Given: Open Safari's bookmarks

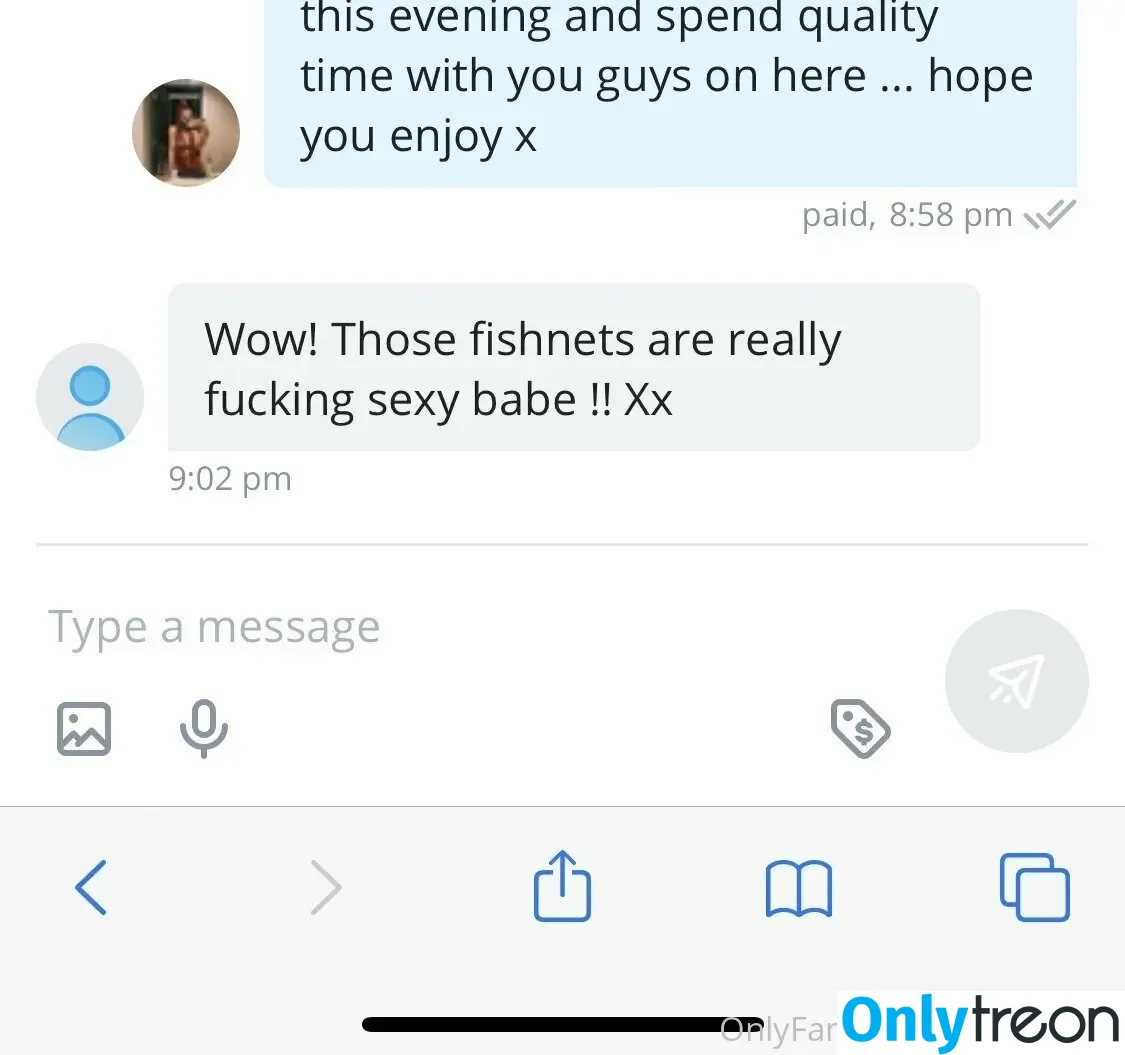Looking at the screenshot, I should (798, 888).
